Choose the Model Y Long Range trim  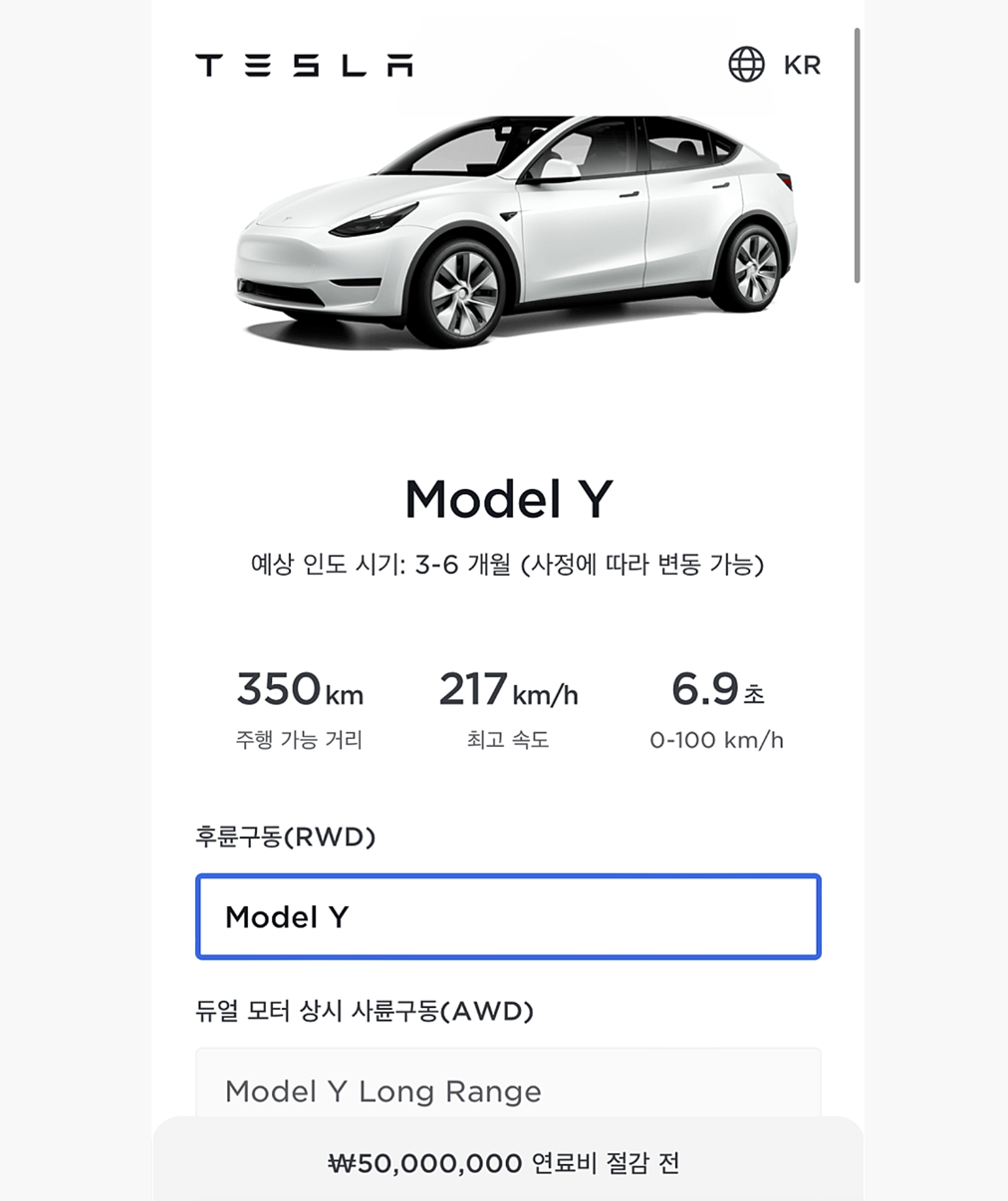[x=508, y=1087]
